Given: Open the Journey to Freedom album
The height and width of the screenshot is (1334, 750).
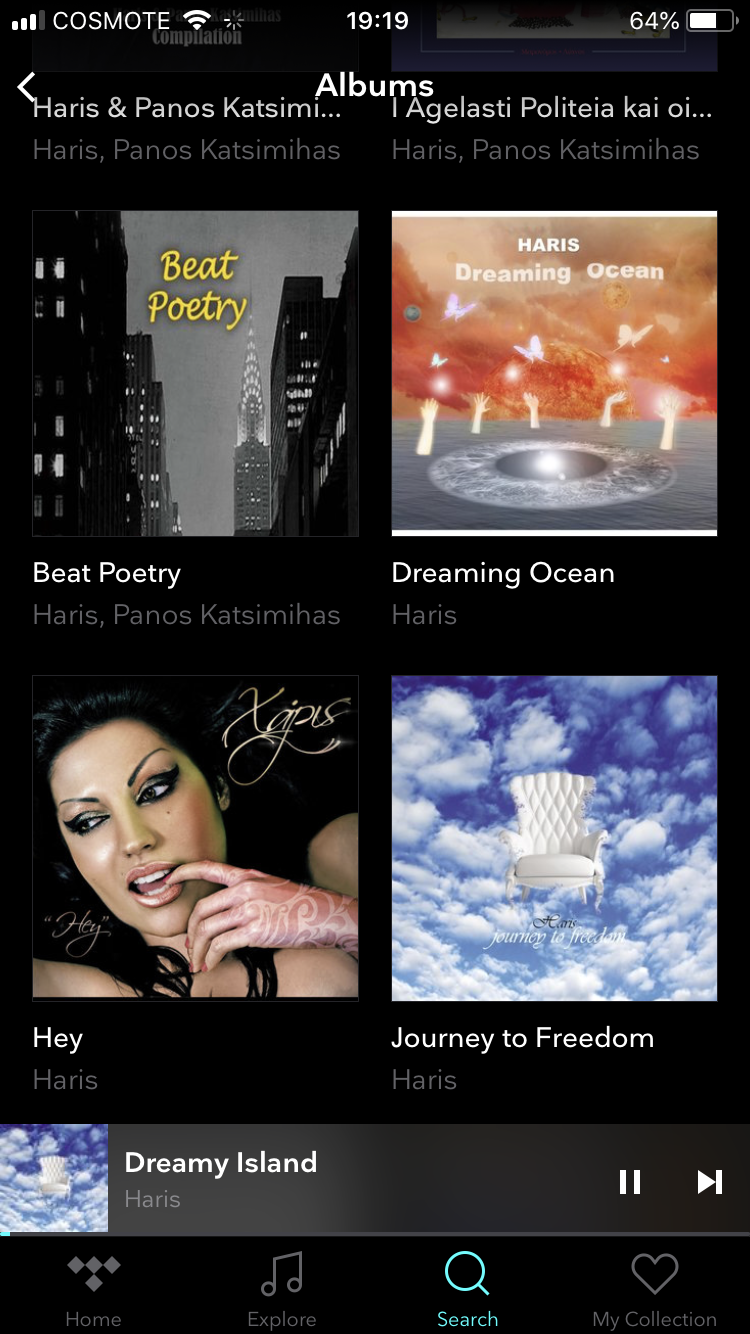Looking at the screenshot, I should pos(554,838).
